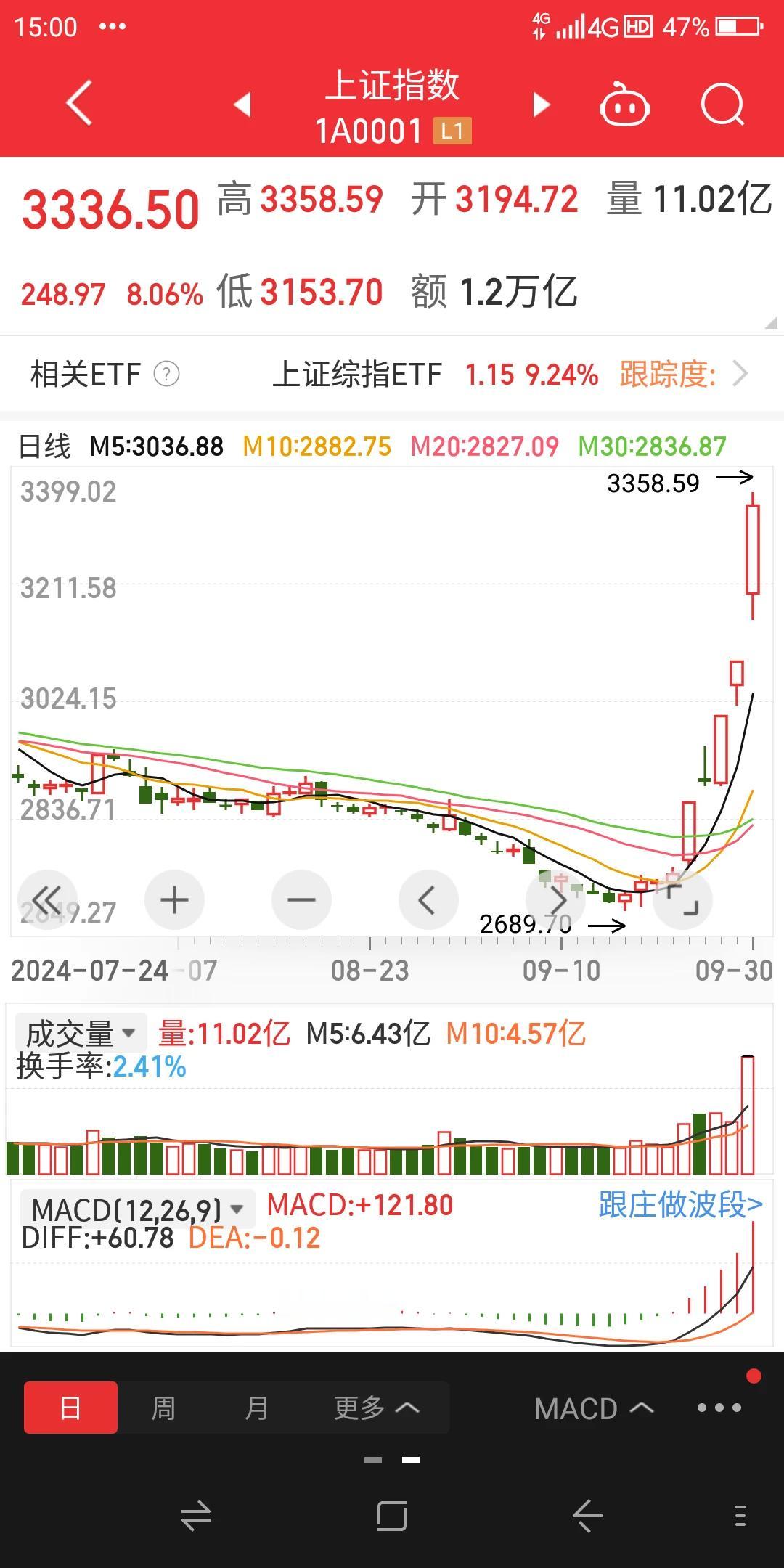Screen dimensions: 784x1568
Task: Expand the 更多 period options
Action: 377,1408
